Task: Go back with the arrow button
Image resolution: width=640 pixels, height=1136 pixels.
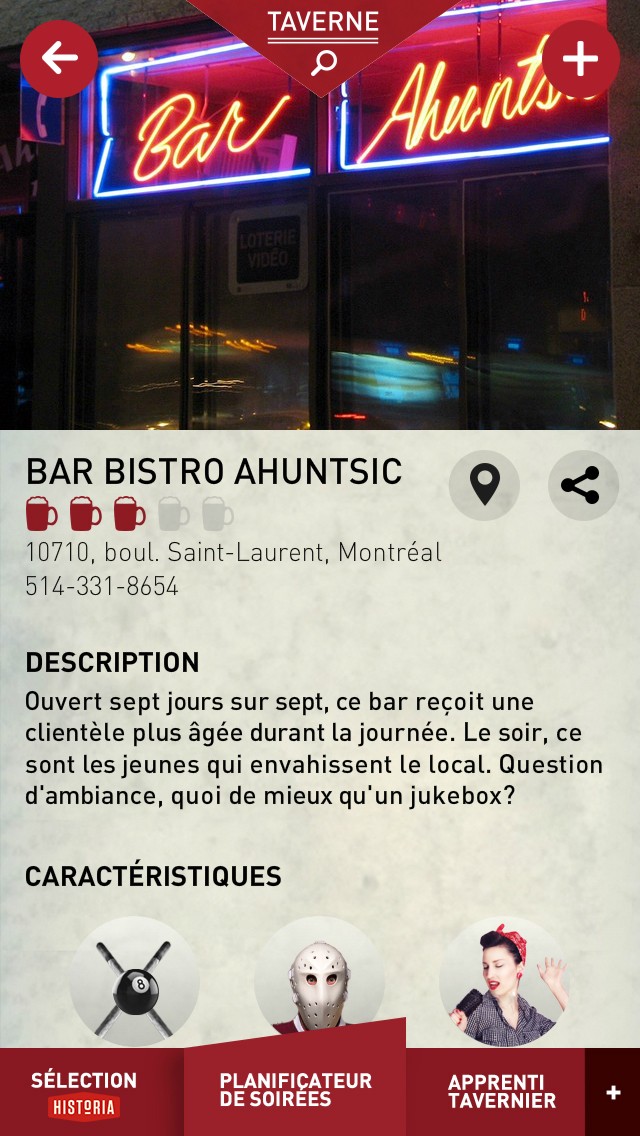Action: 59,59
